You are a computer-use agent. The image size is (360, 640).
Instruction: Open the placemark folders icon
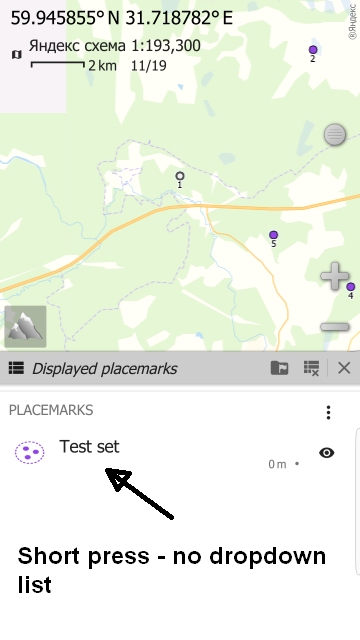pos(280,368)
